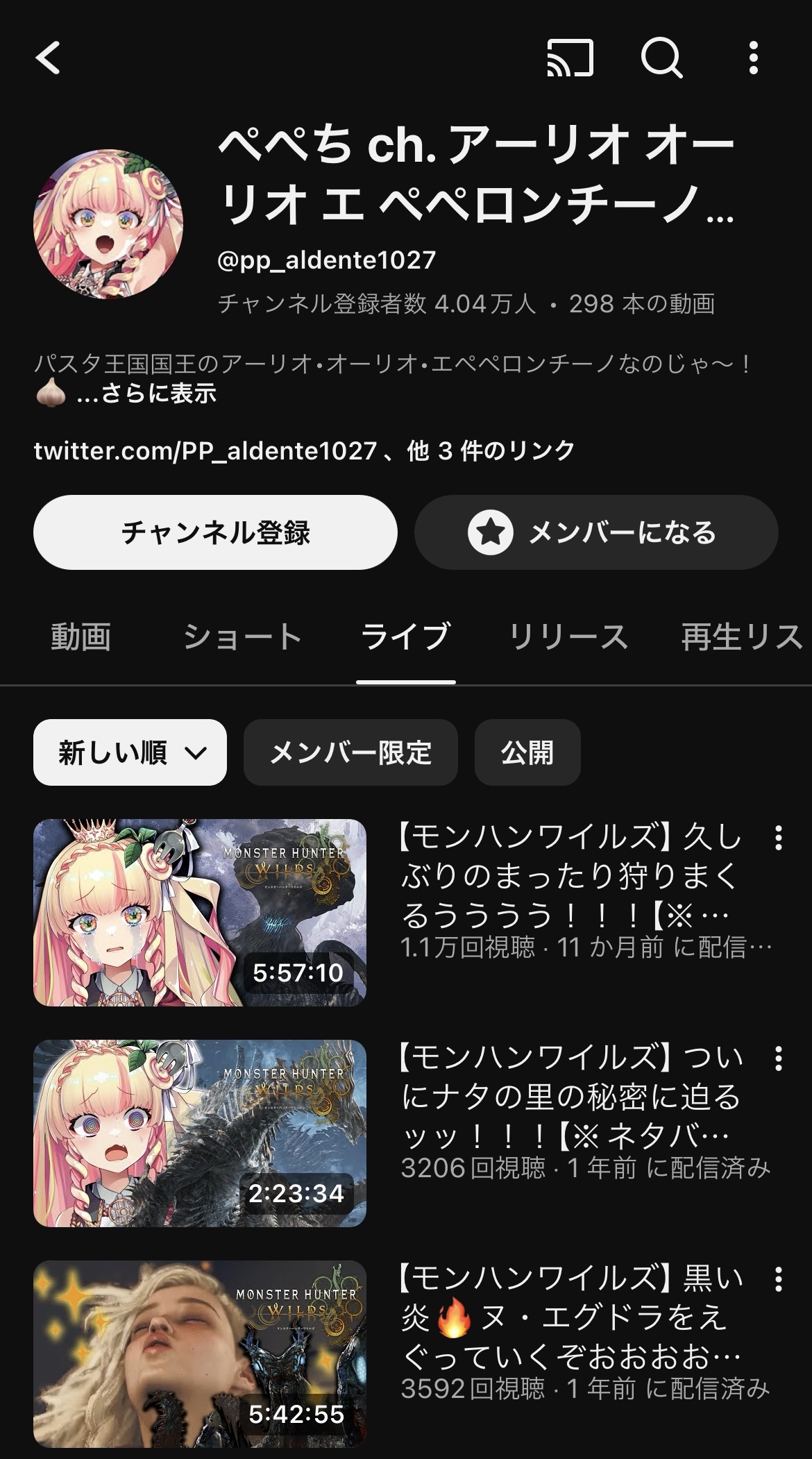Open the 黒い炎 ヌ・エグドラ stream video
Viewport: 812px width, 1459px height.
coord(200,1353)
